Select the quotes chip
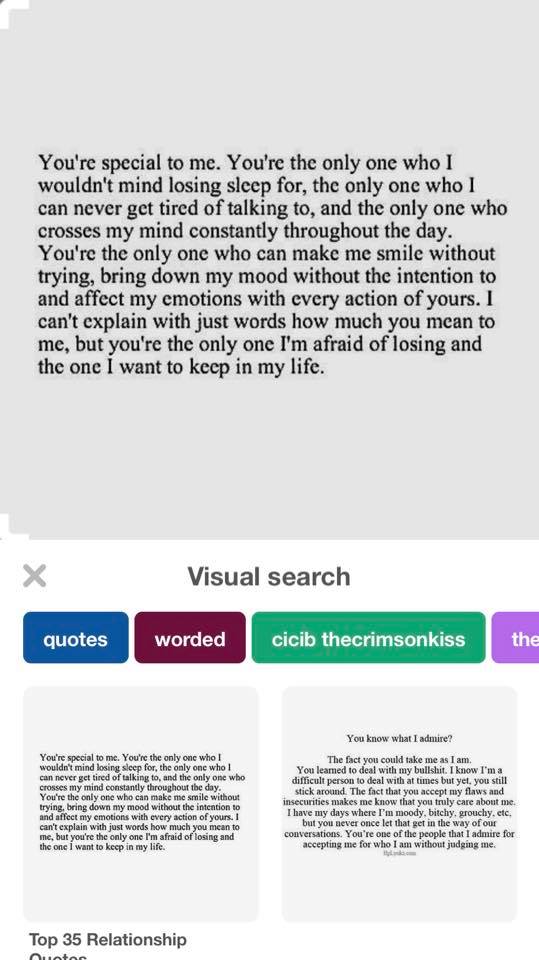Image resolution: width=539 pixels, height=960 pixels. pyautogui.click(x=76, y=638)
